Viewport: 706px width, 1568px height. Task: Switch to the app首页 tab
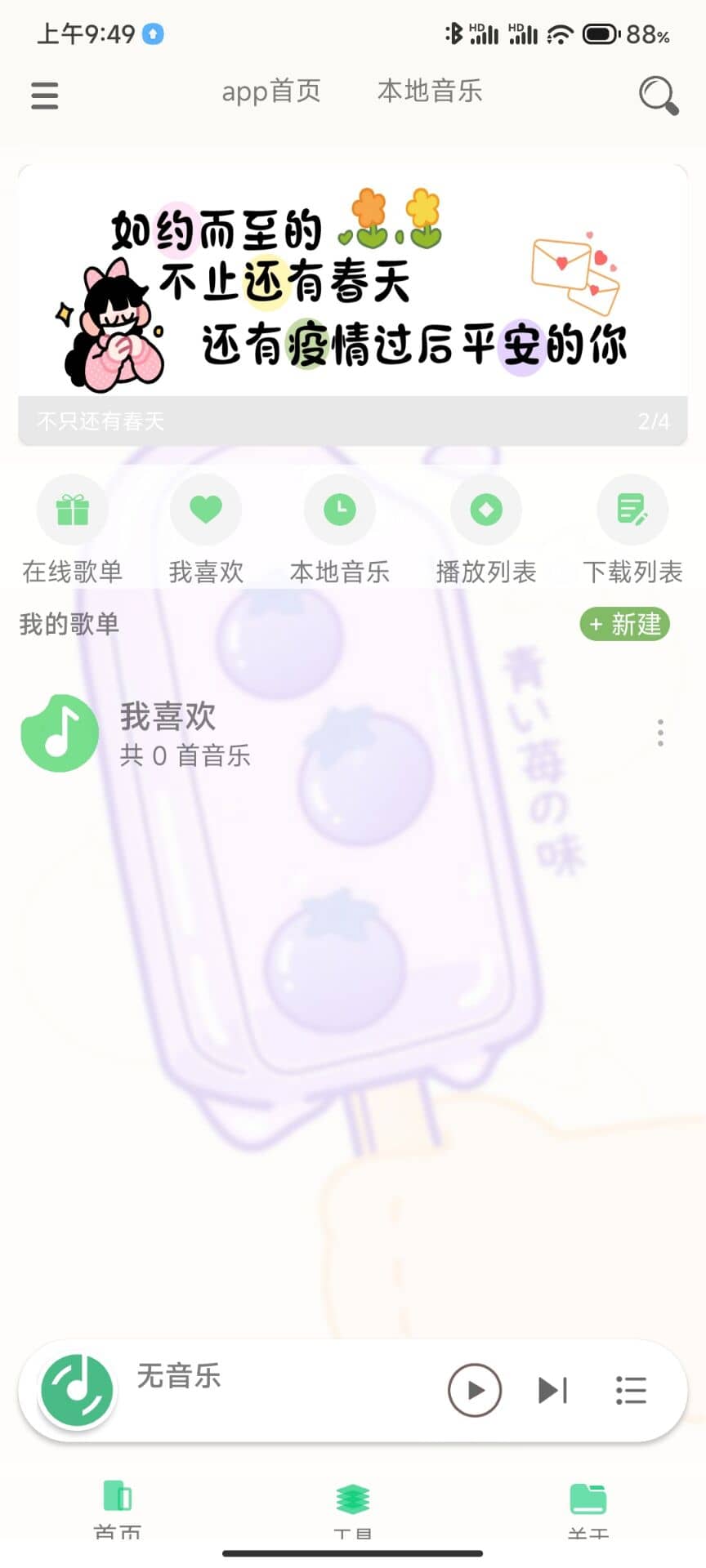pos(271,91)
